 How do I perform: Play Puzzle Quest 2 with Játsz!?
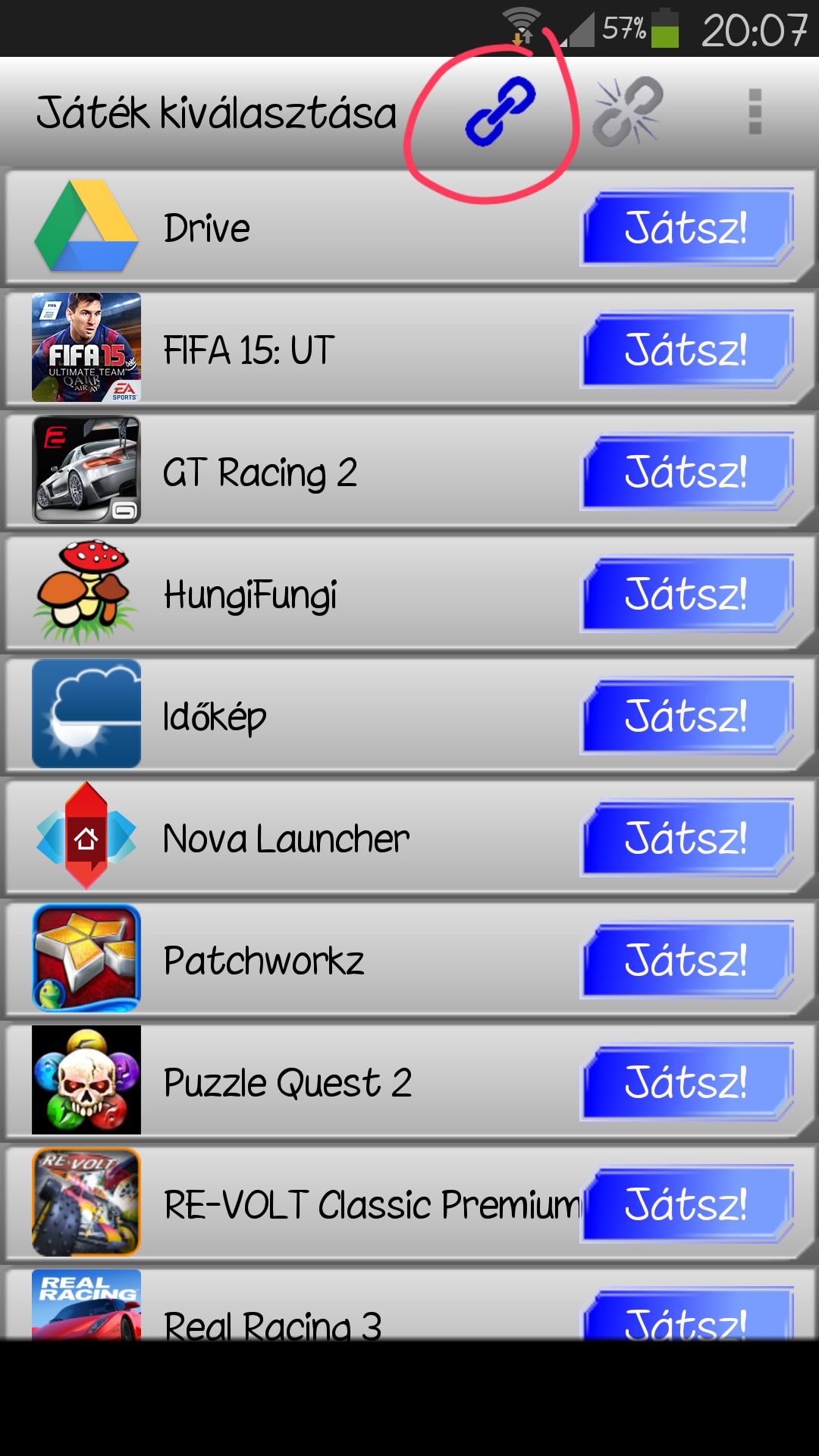coord(687,1082)
